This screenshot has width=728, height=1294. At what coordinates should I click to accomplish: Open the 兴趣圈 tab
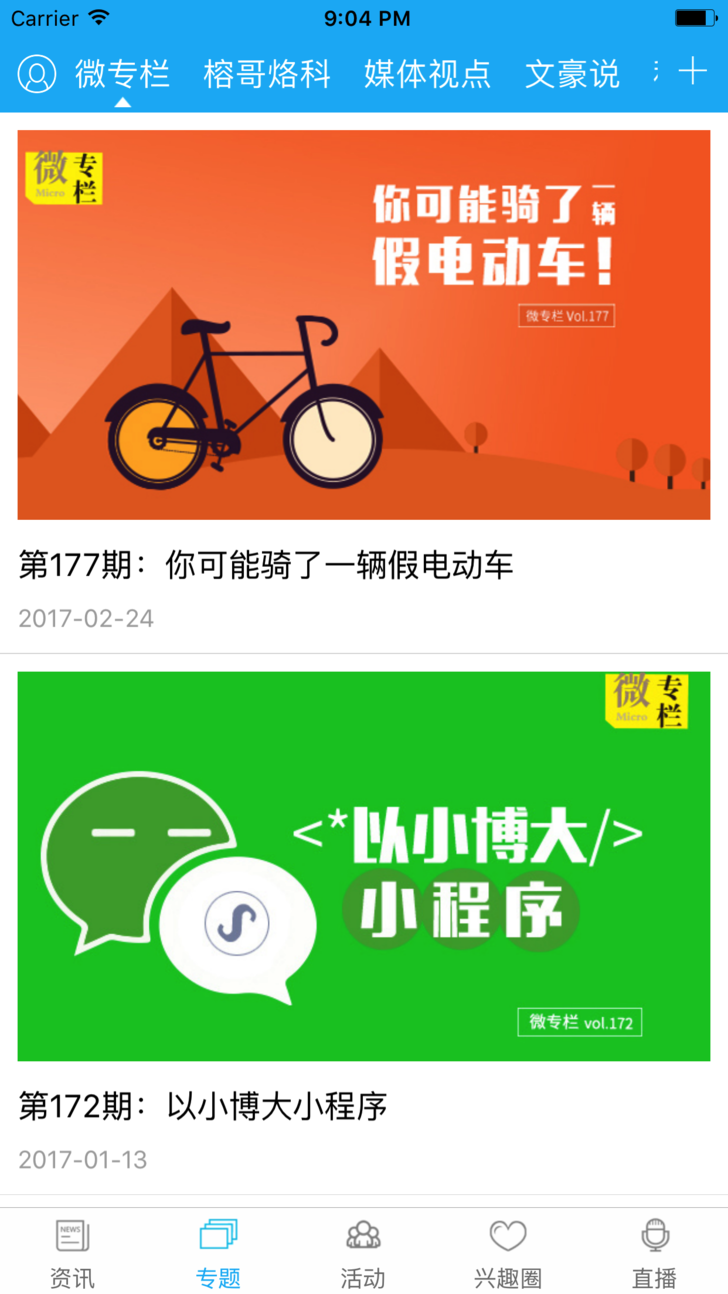tap(508, 1252)
